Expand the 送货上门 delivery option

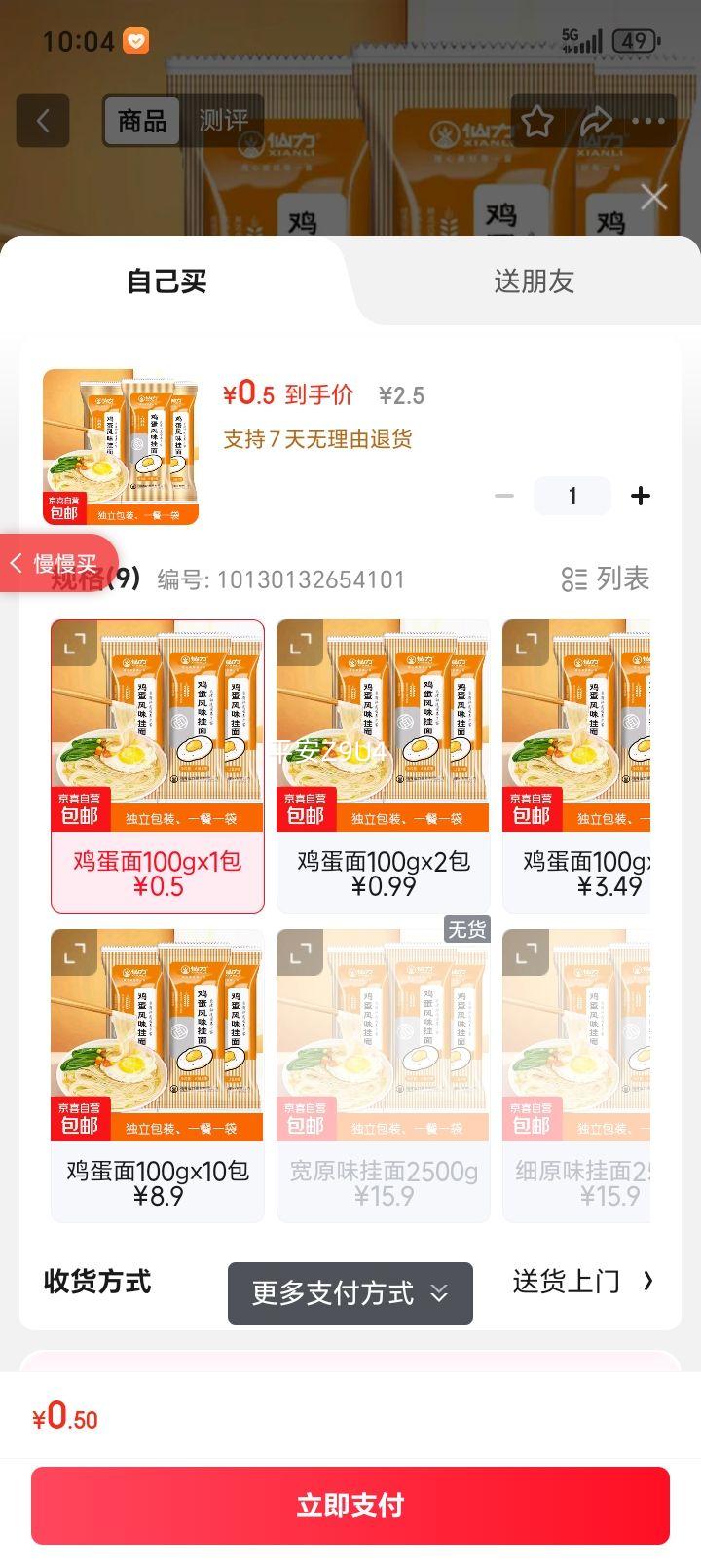(x=582, y=1282)
